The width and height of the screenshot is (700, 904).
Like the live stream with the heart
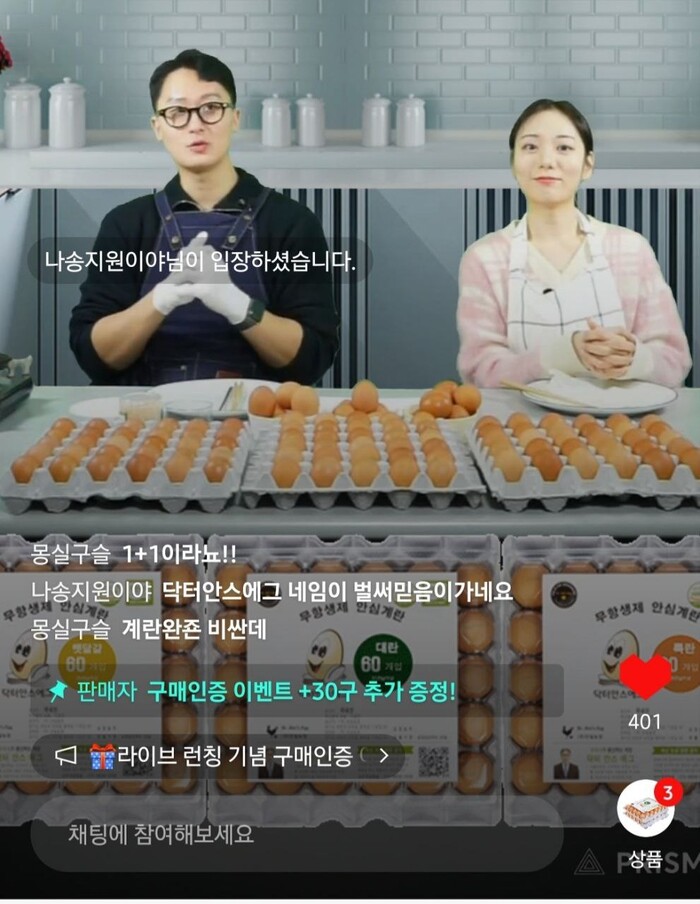coord(645,676)
